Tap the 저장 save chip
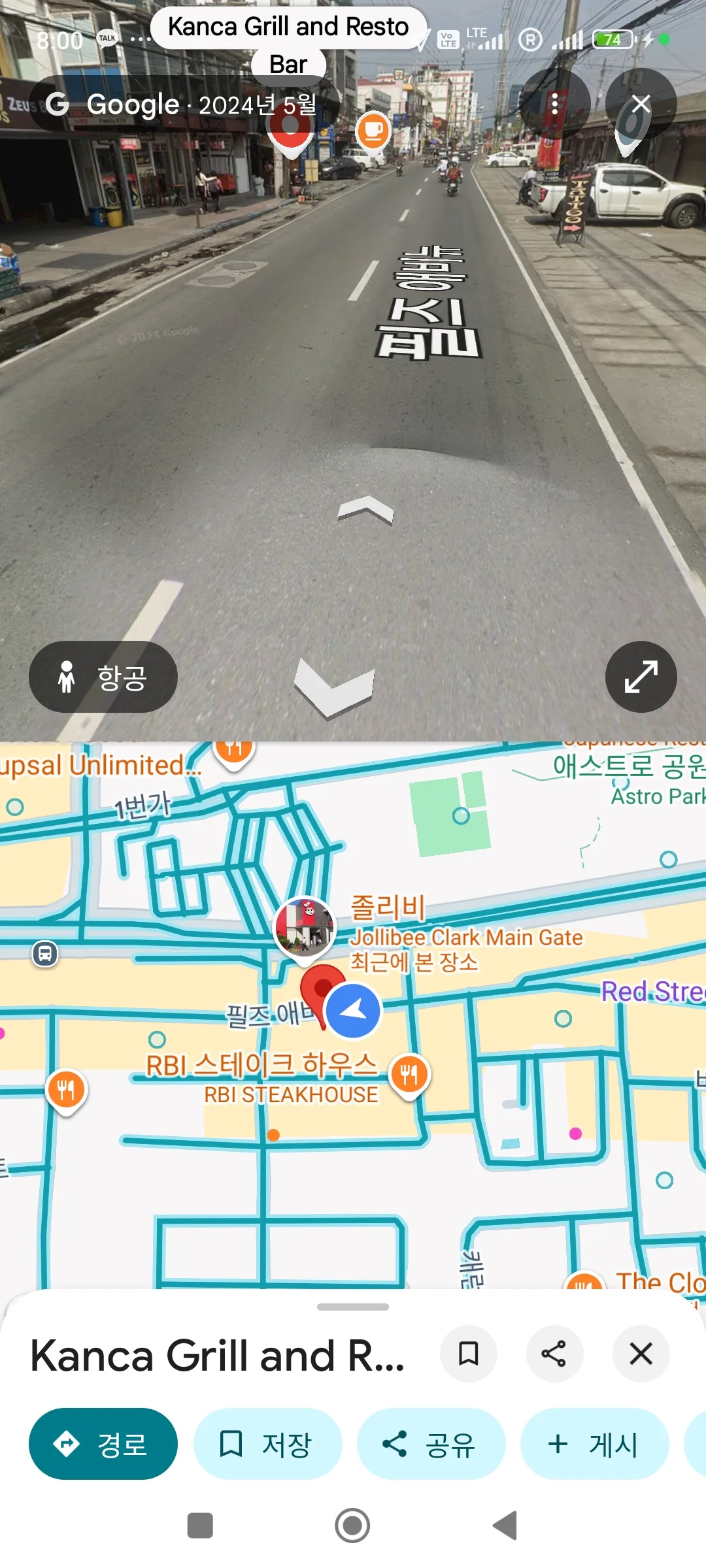The height and width of the screenshot is (1568, 706). 268,1444
